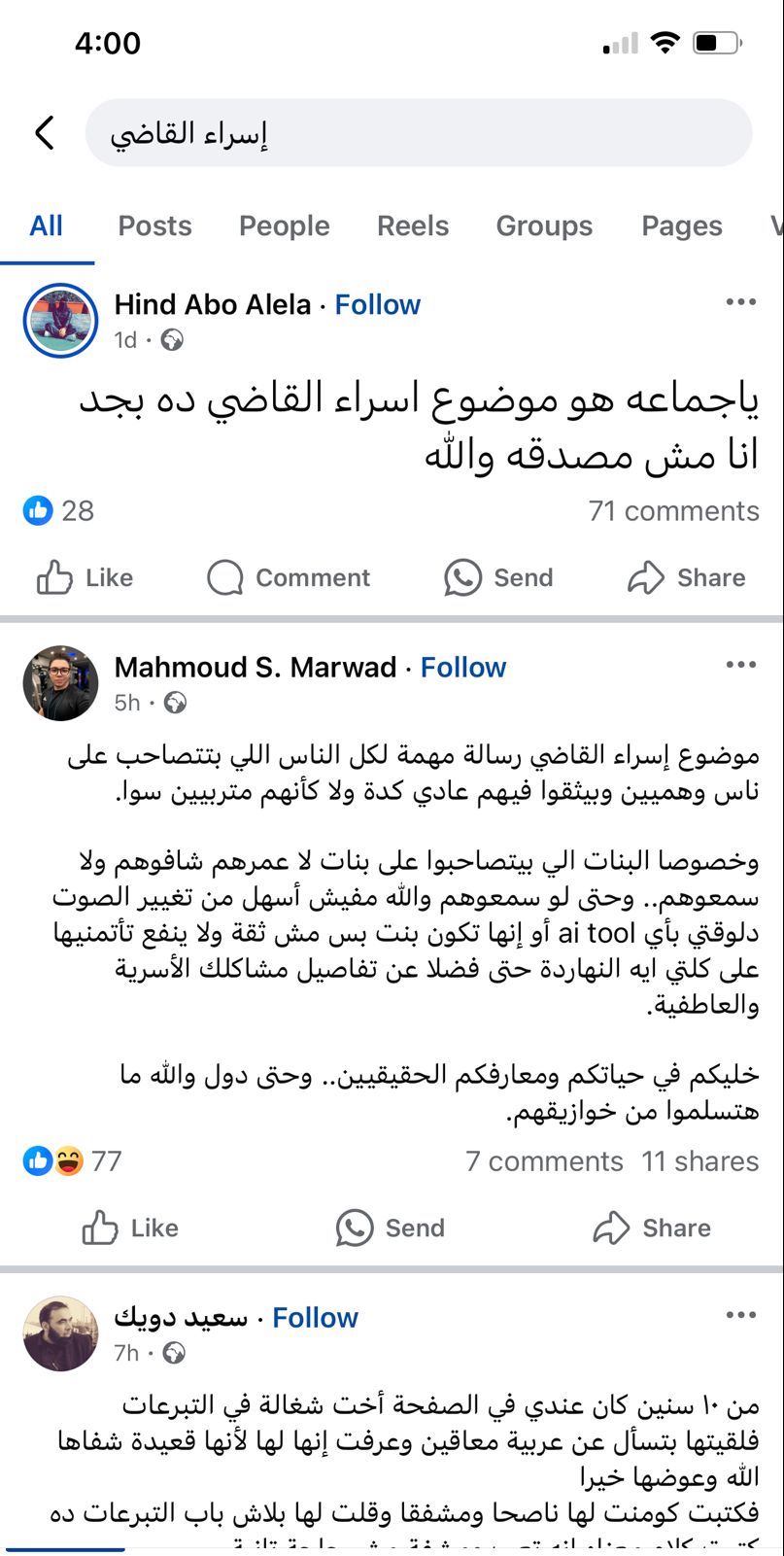Tap the search field with إسراء القاضي
Viewport: 784px width, 1556px height.
pos(418,133)
